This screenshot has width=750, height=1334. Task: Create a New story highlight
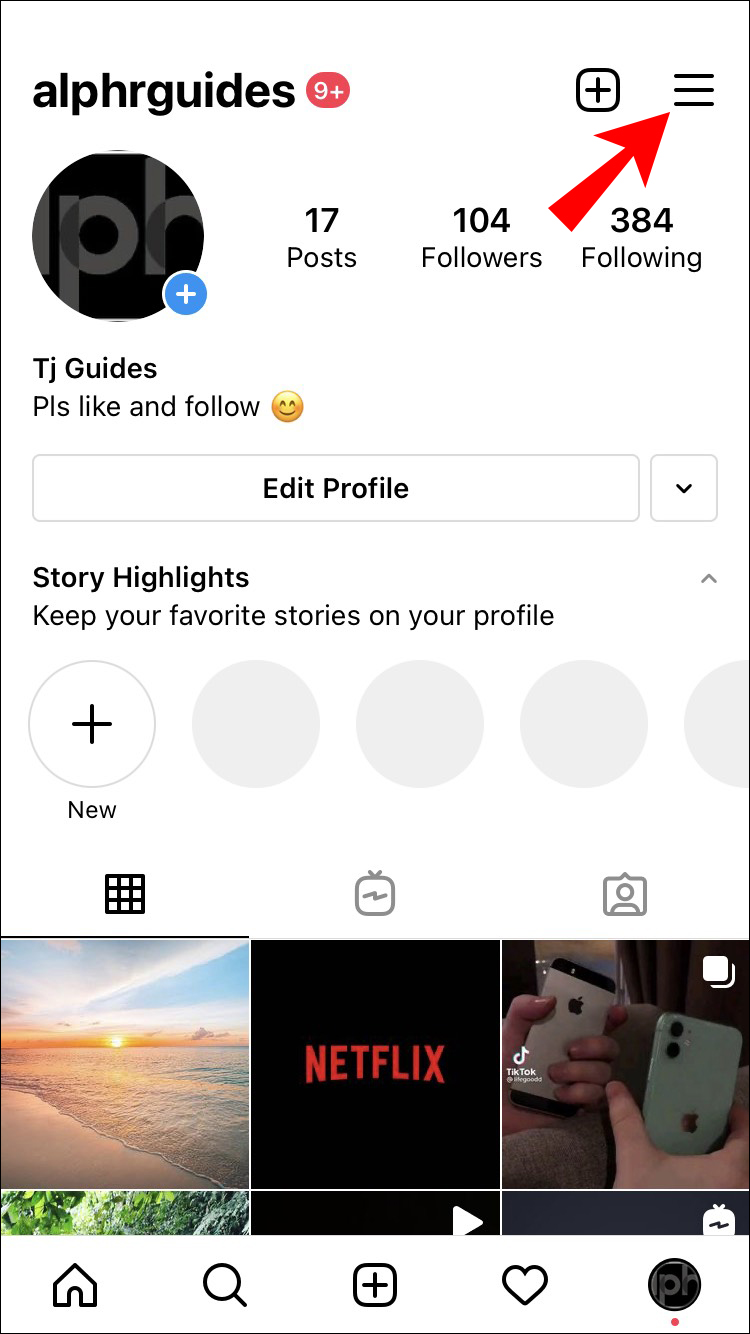click(x=92, y=724)
